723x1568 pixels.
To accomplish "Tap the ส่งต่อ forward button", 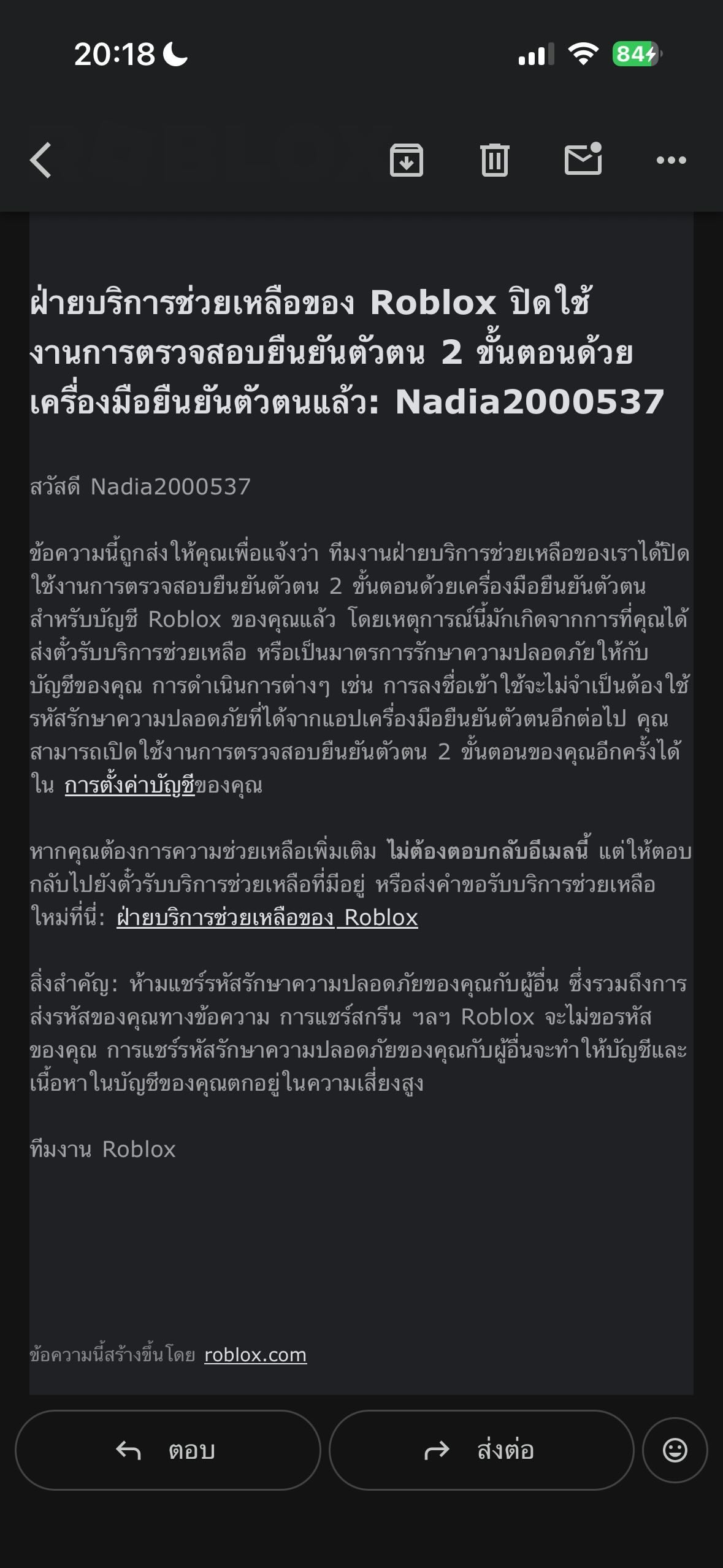I will coord(481,1451).
